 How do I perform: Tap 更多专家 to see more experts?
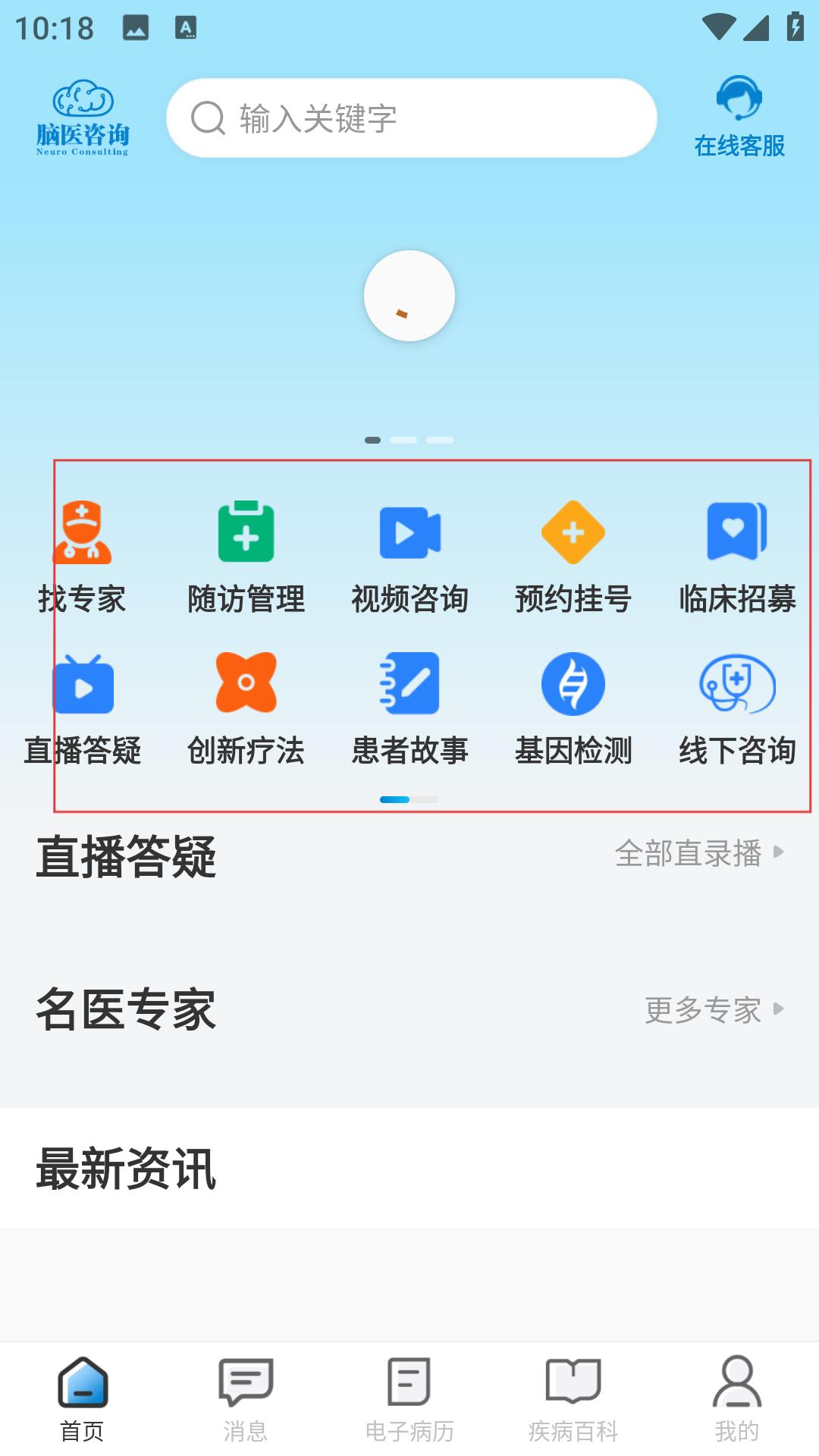(714, 1009)
